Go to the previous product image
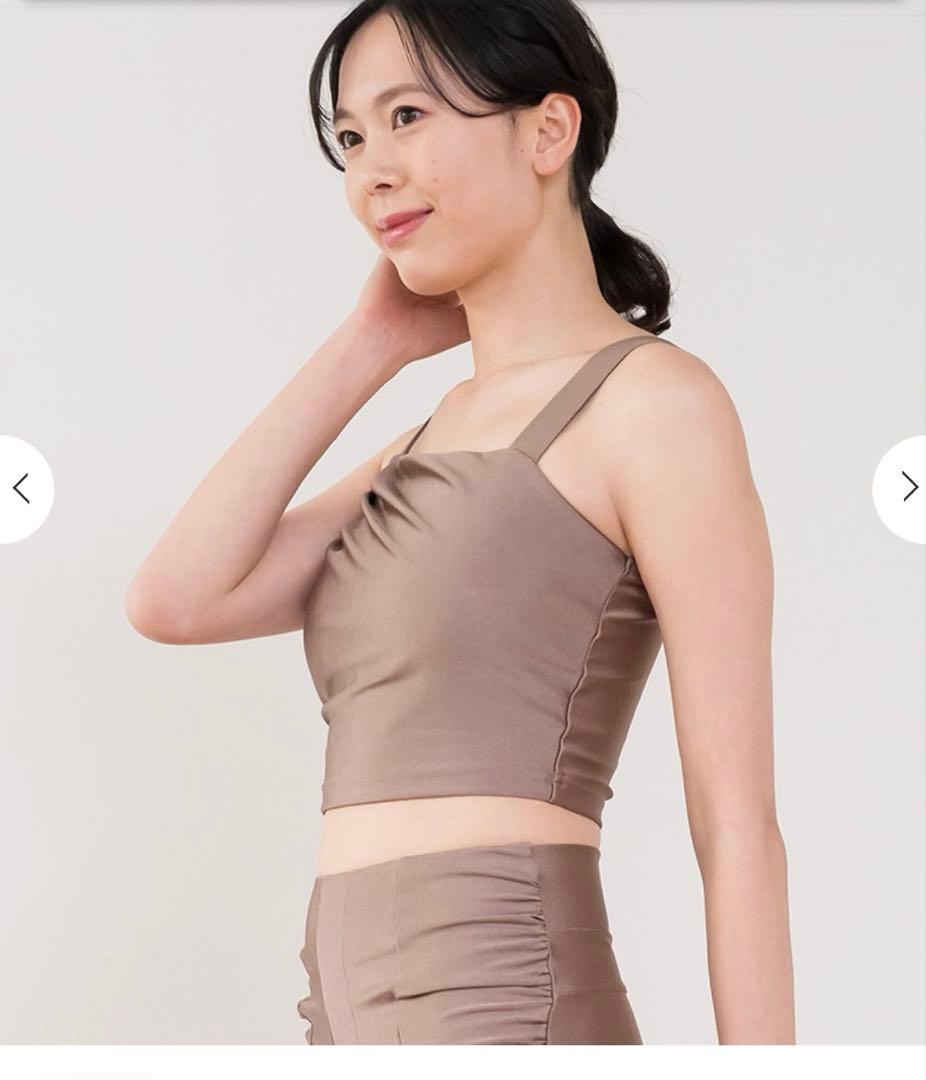The image size is (926, 1080). click(x=22, y=489)
